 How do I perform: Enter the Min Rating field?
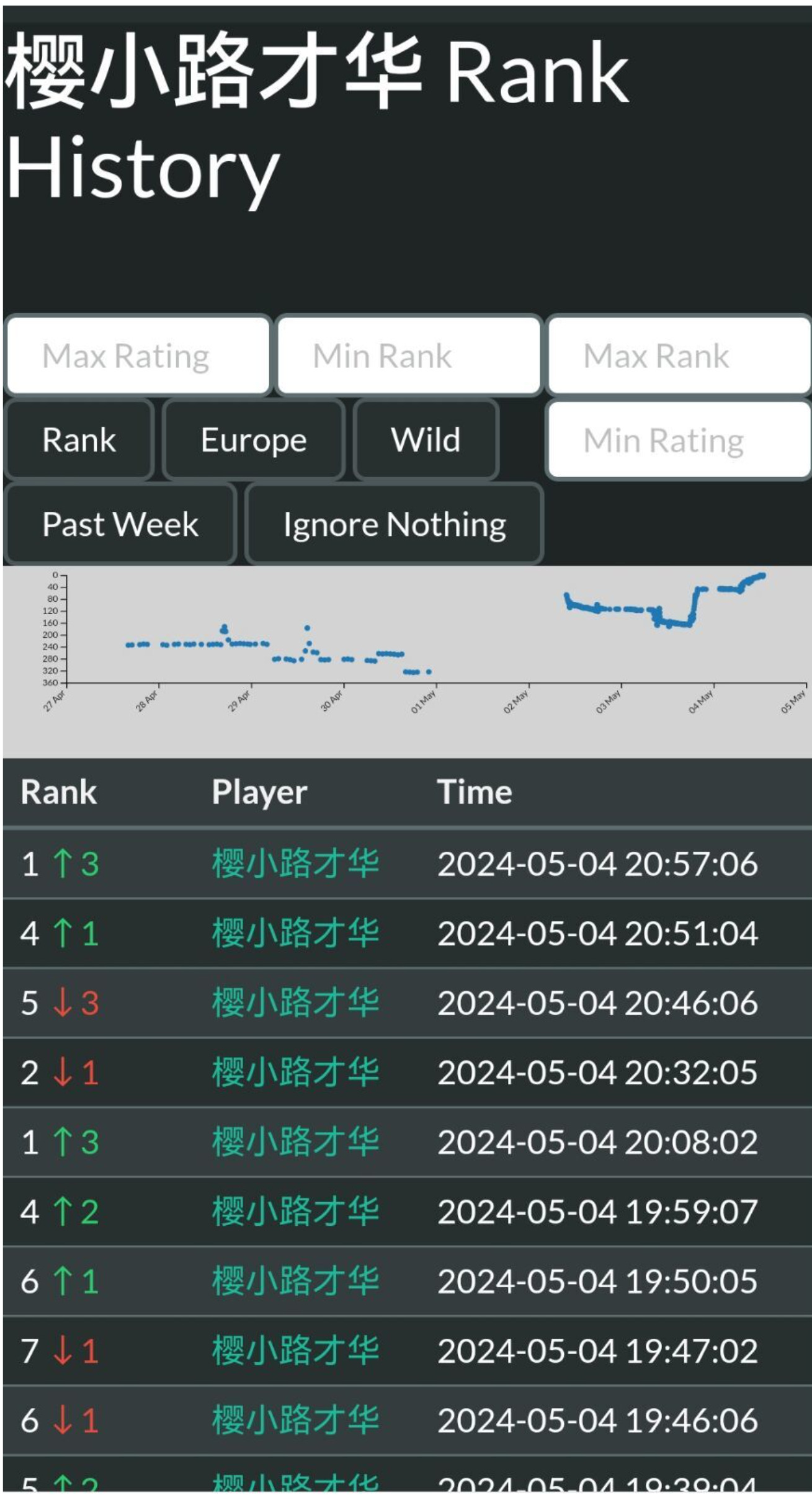(x=679, y=440)
